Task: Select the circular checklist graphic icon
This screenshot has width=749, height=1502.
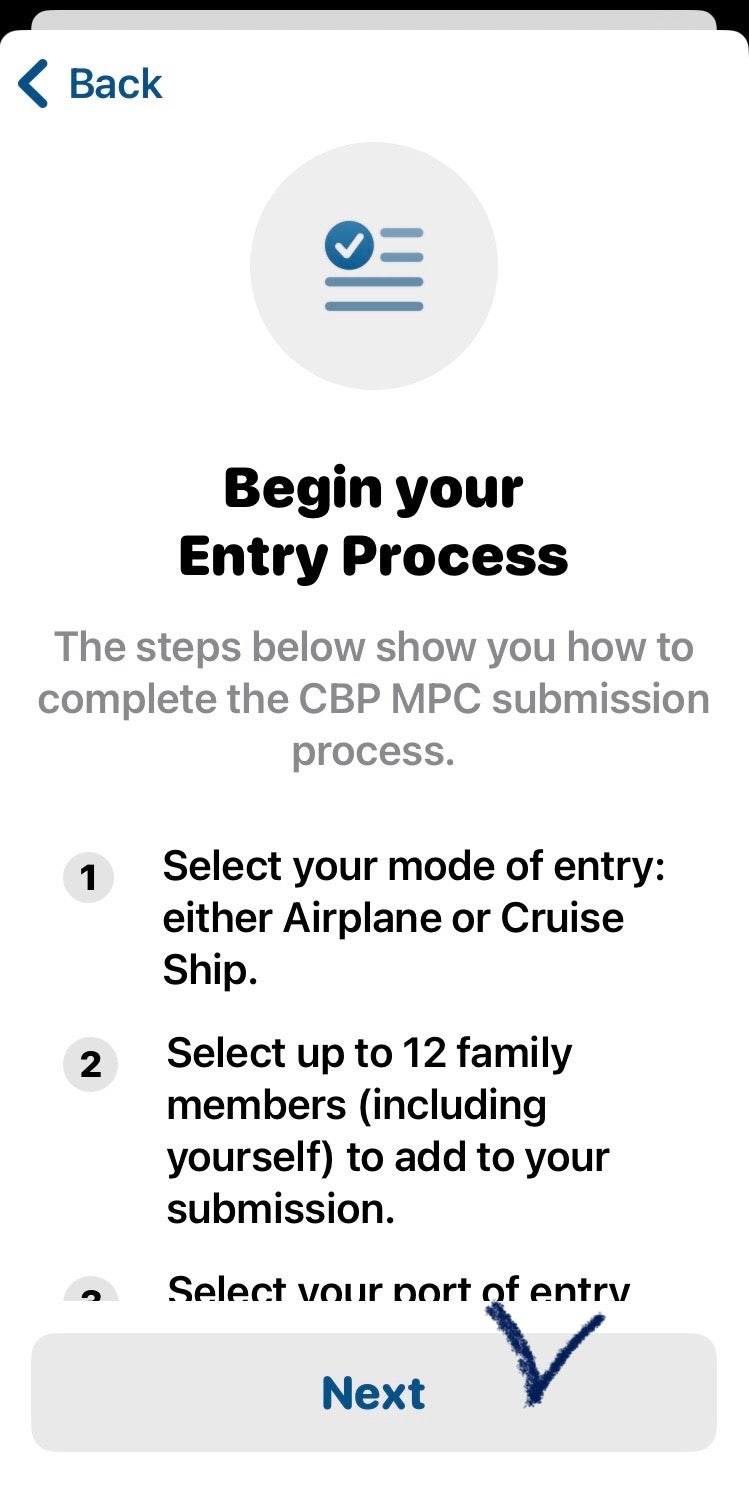Action: point(373,264)
